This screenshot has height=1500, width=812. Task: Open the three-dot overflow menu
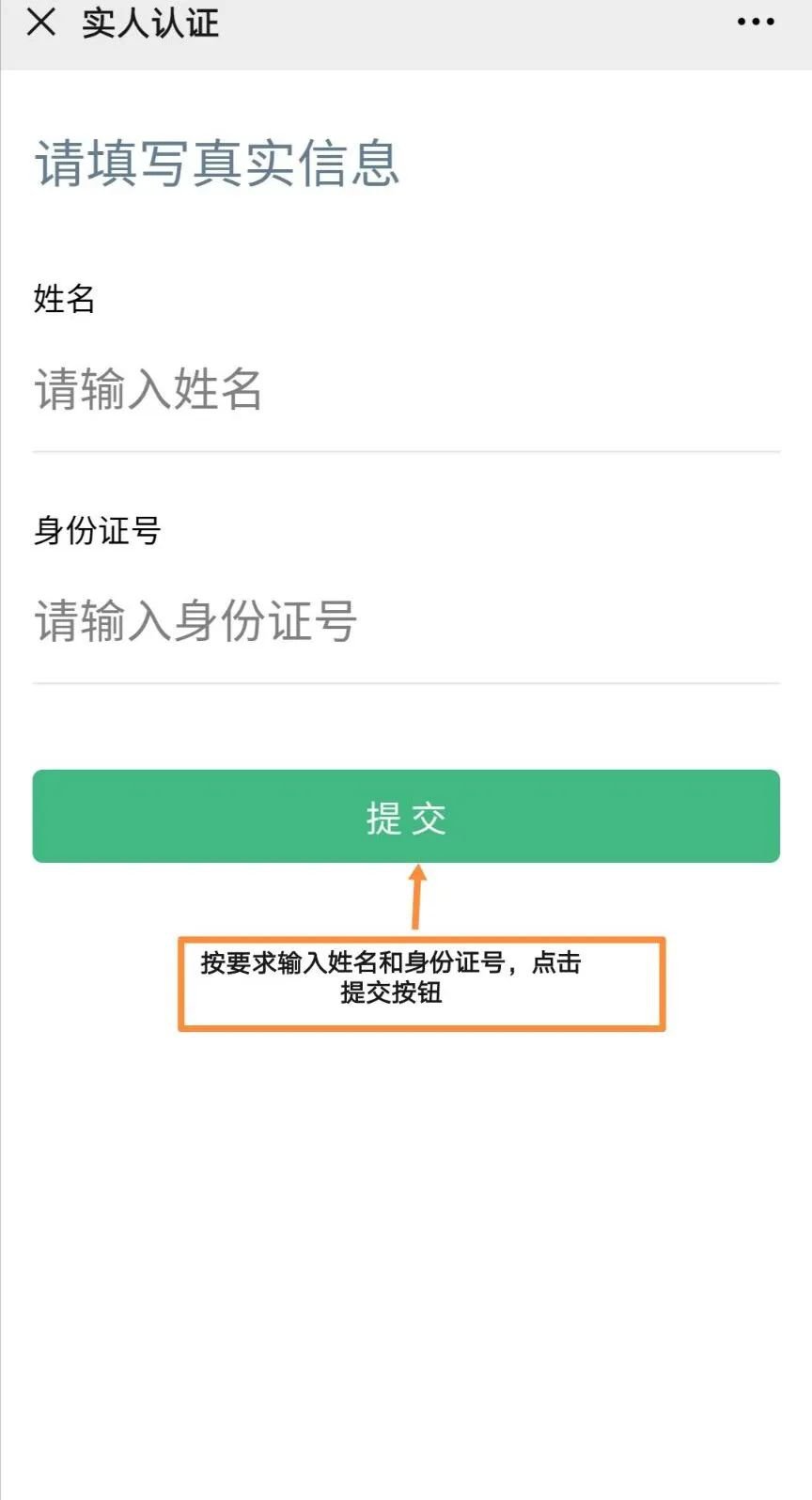coord(755,23)
